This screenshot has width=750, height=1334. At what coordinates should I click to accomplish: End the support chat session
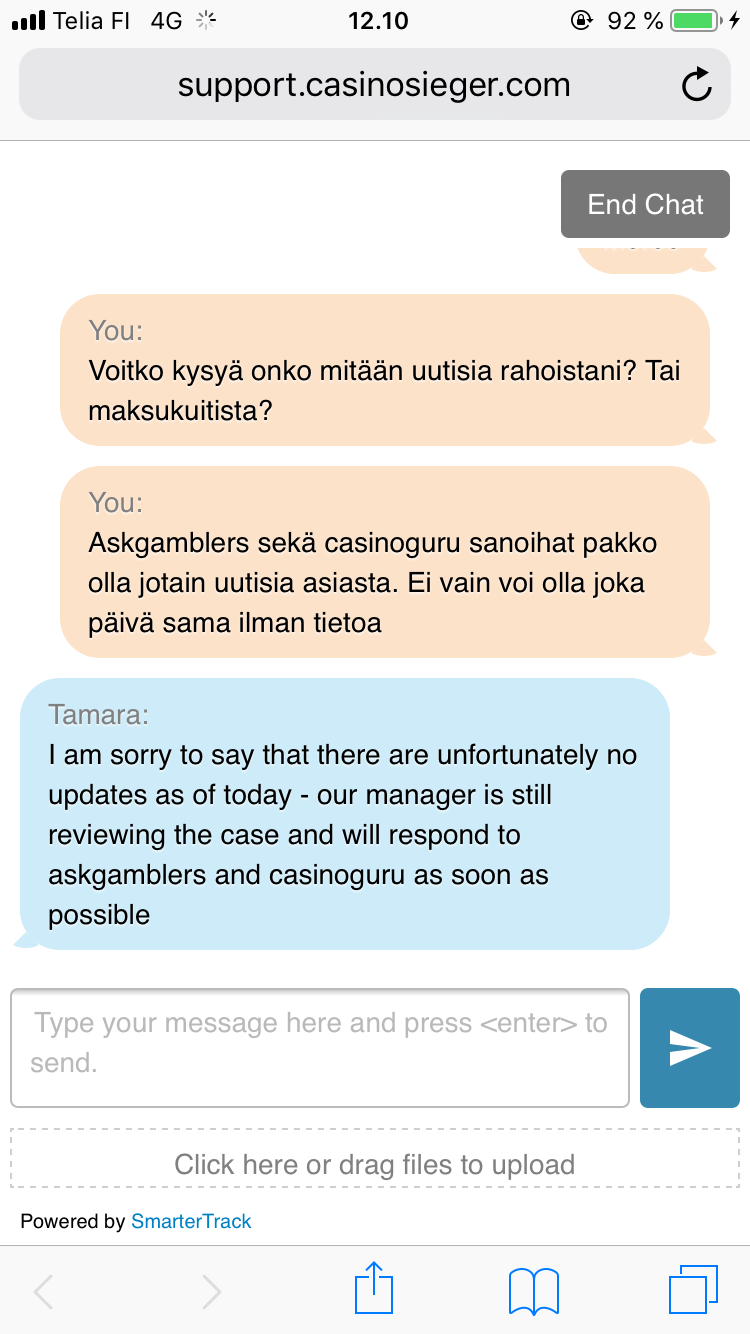tap(645, 204)
